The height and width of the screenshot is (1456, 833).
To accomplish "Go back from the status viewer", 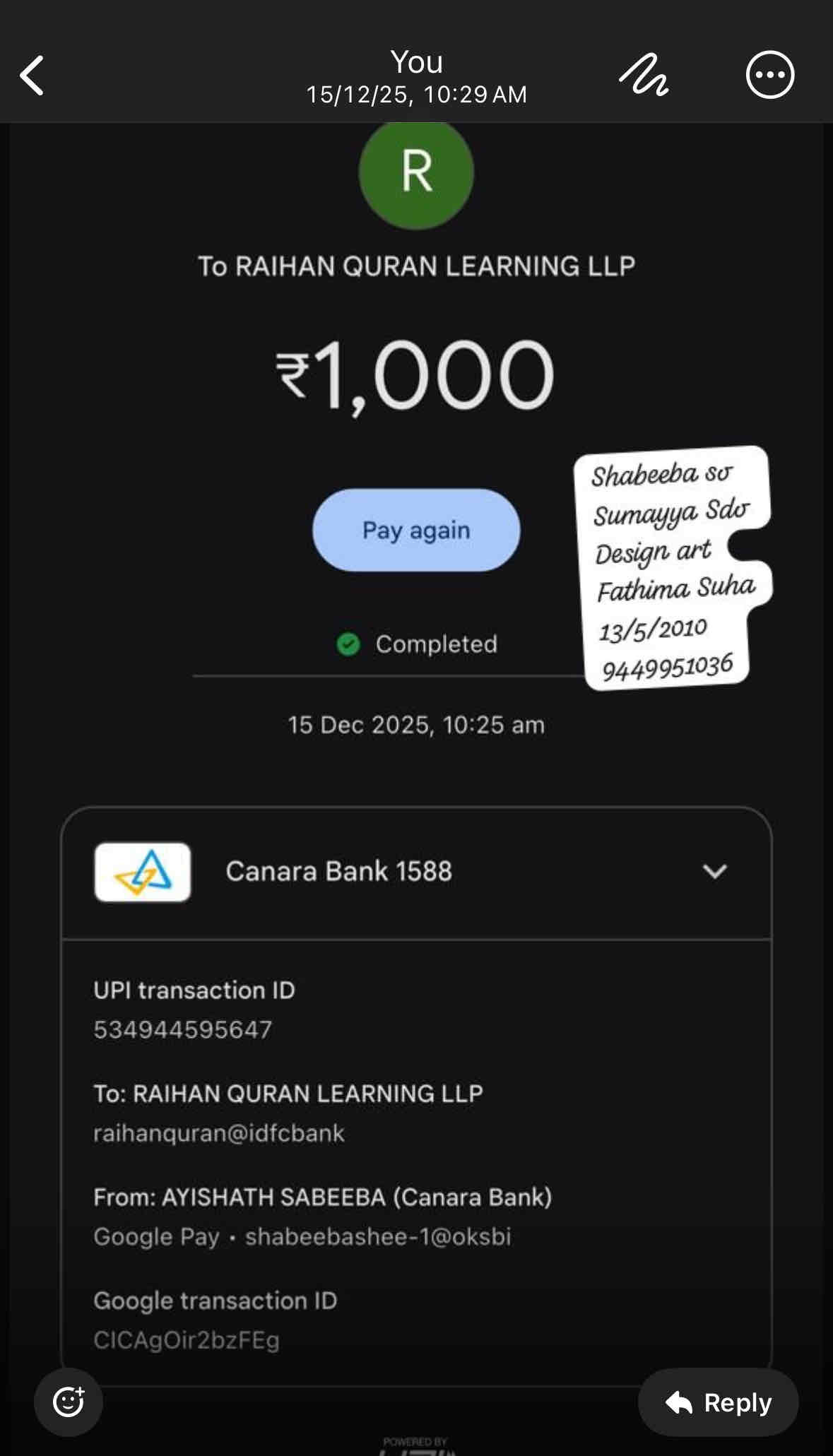I will (32, 76).
